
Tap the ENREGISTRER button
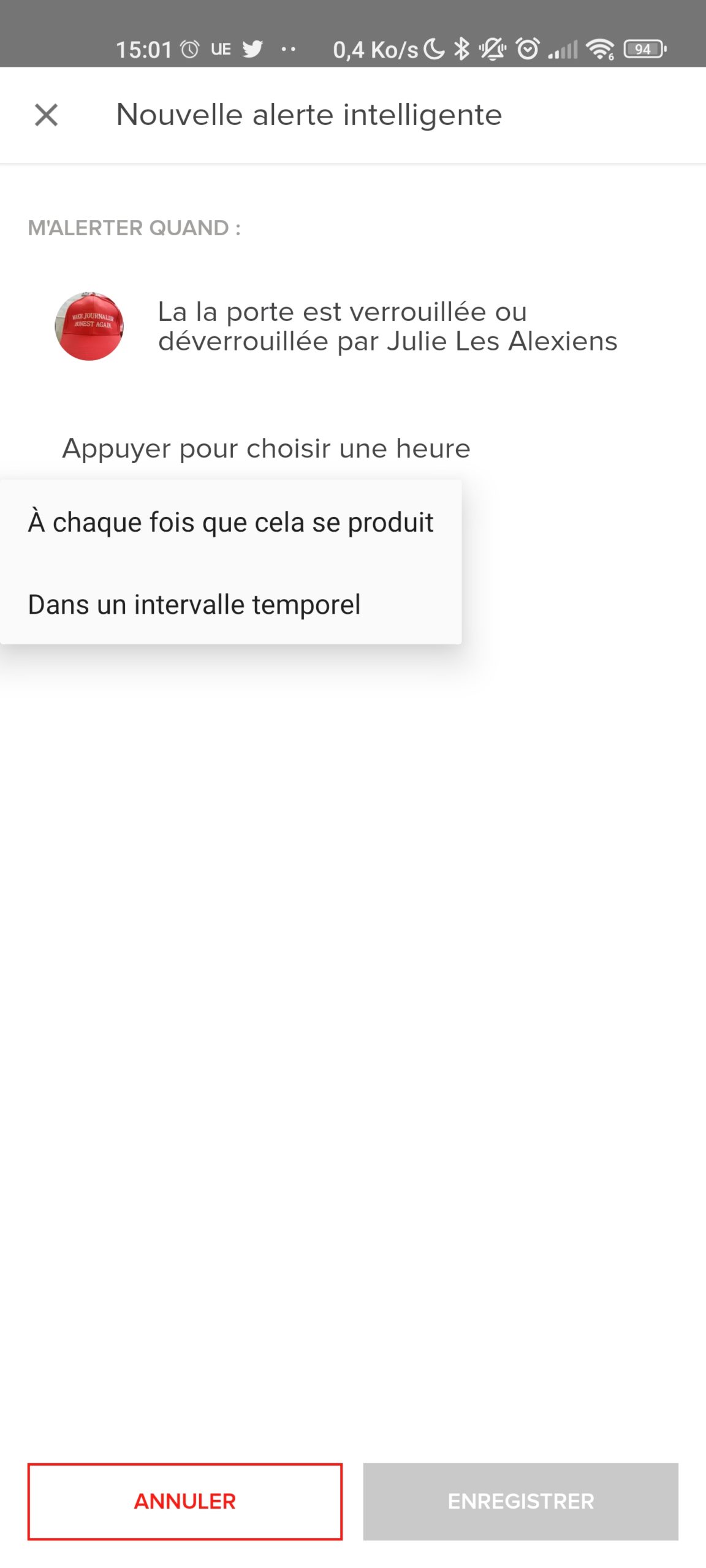coord(520,1501)
